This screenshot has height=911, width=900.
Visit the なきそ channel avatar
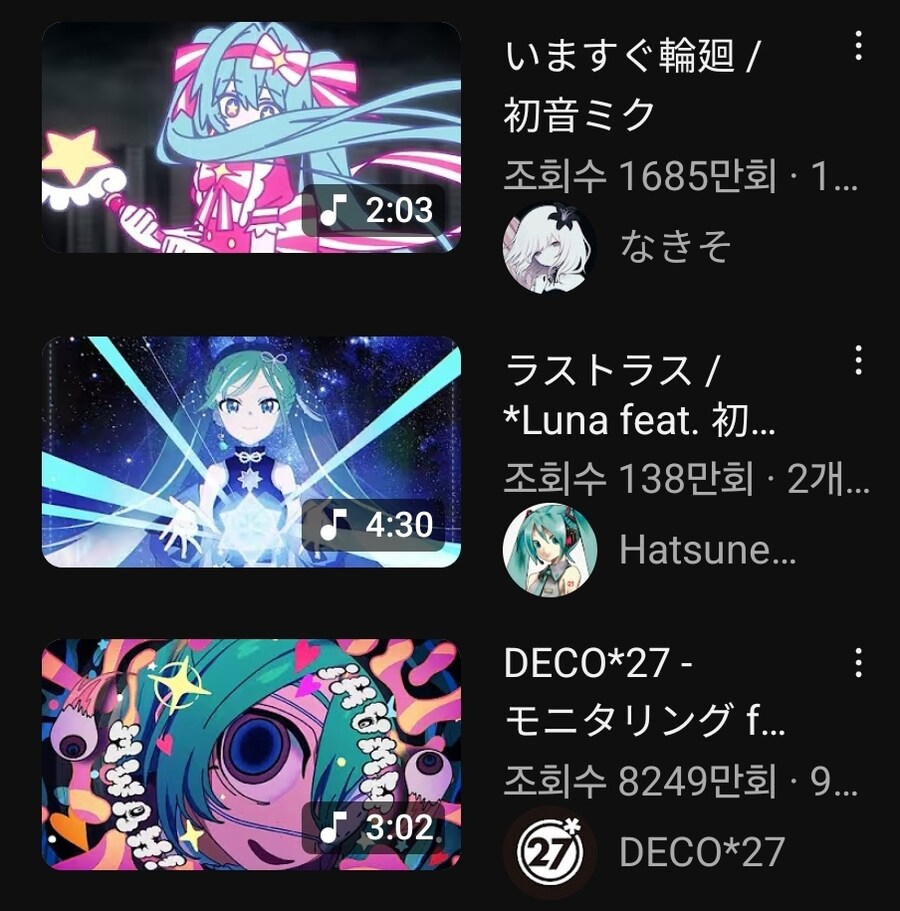(x=549, y=246)
